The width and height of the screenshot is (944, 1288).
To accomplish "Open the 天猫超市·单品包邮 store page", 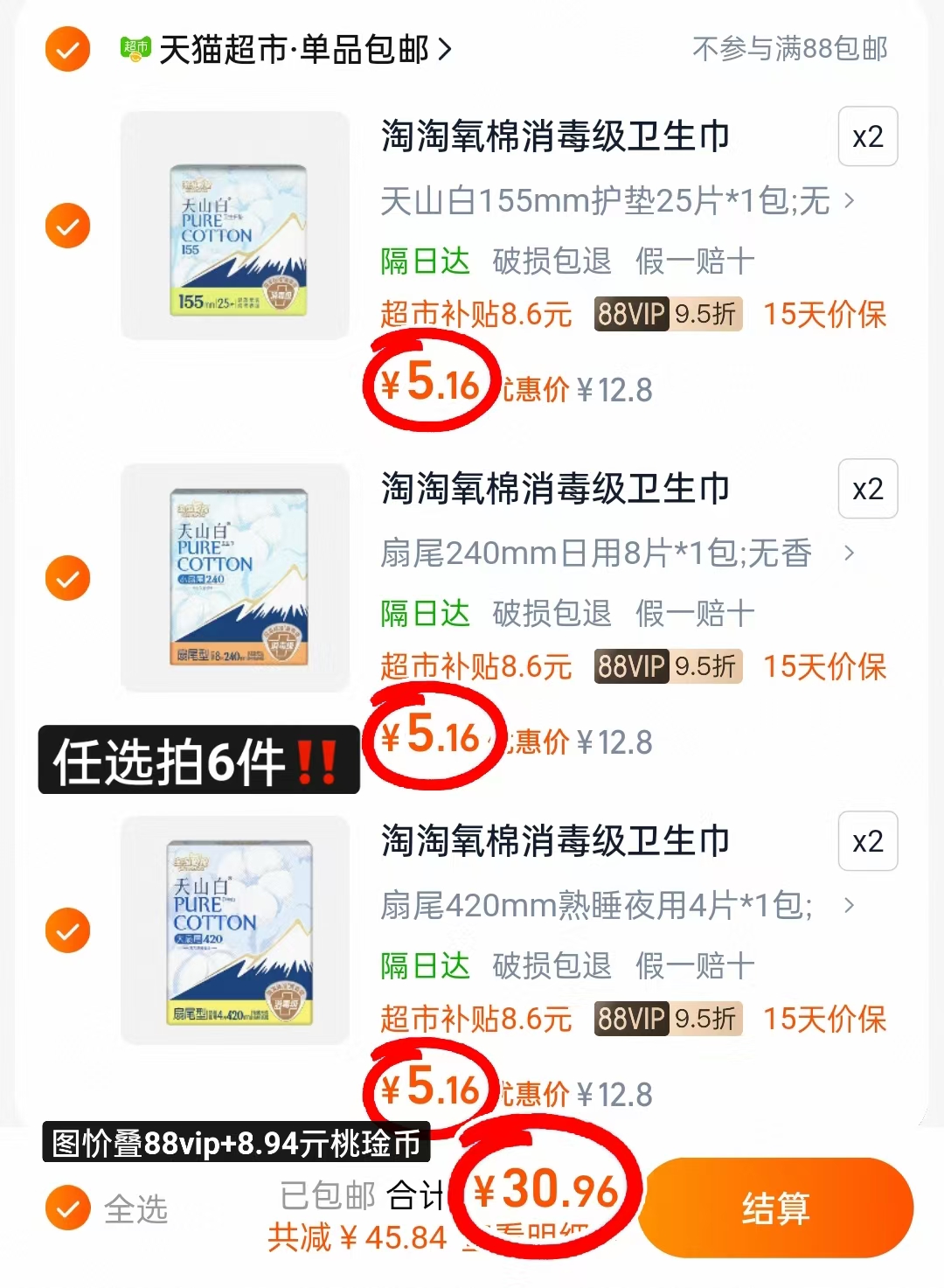I will click(288, 50).
